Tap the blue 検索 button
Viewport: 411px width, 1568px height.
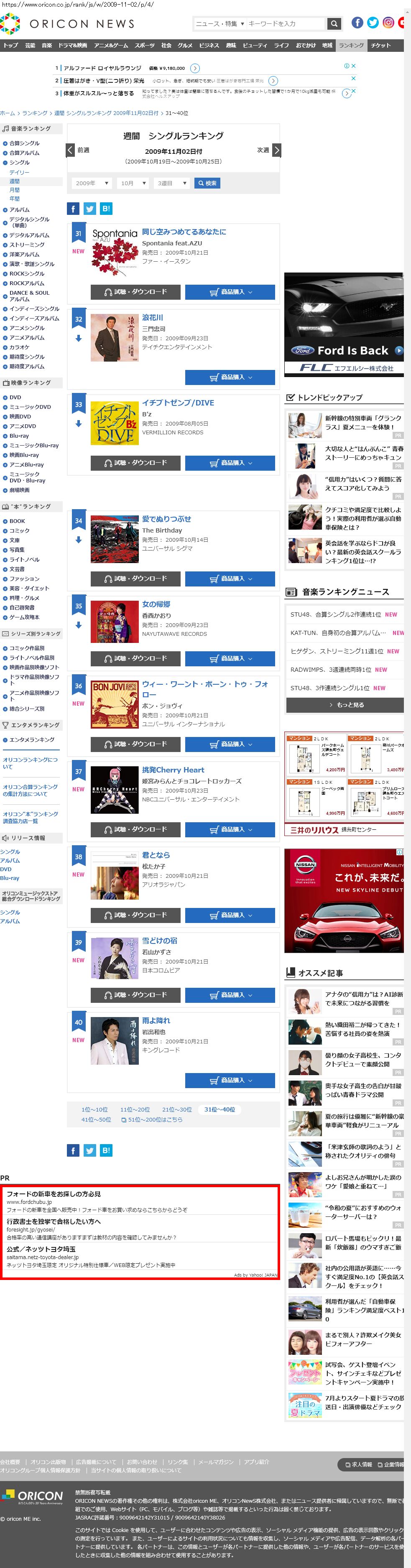tap(207, 183)
